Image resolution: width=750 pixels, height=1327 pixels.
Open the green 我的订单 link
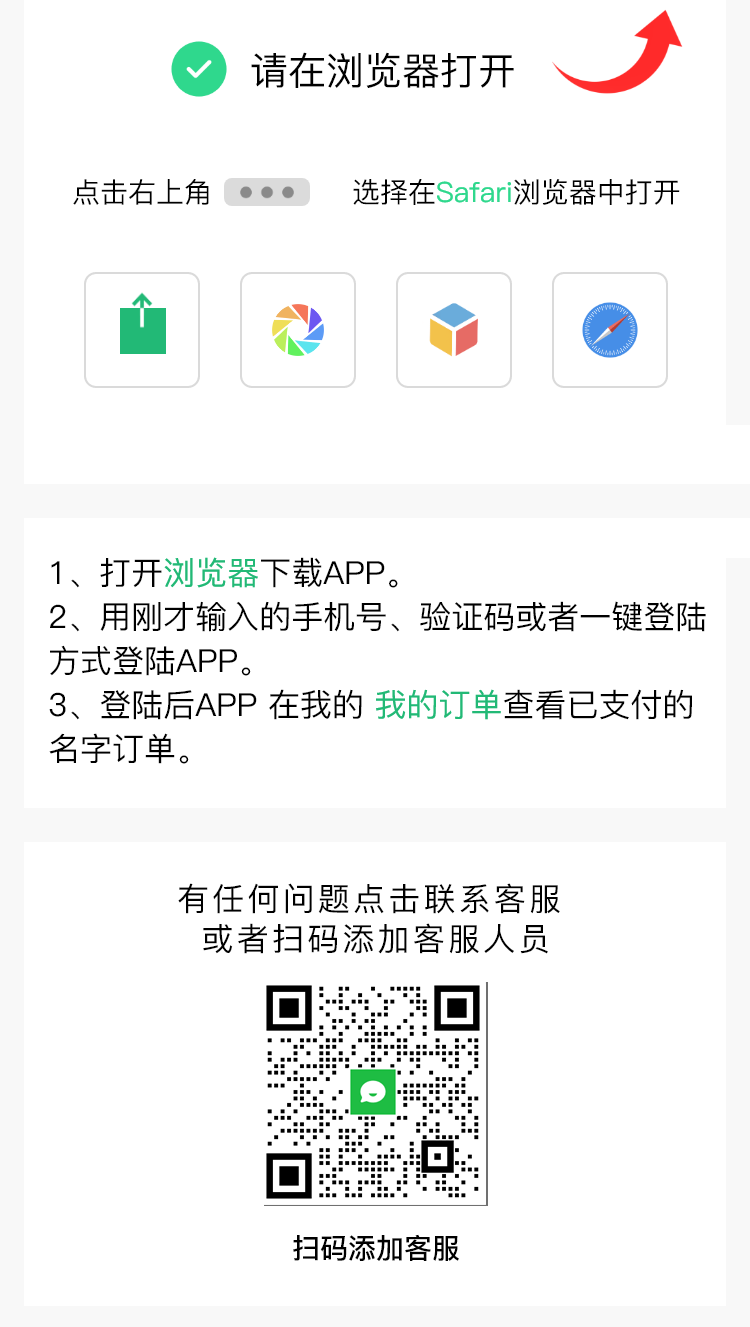438,705
